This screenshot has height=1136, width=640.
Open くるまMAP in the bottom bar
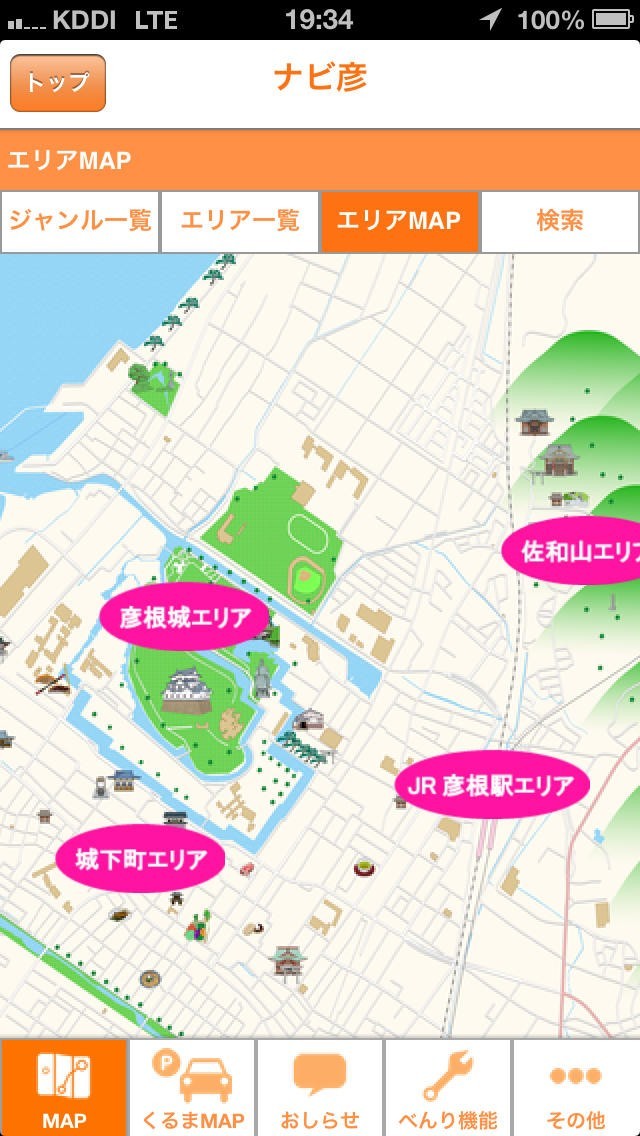click(x=192, y=1087)
